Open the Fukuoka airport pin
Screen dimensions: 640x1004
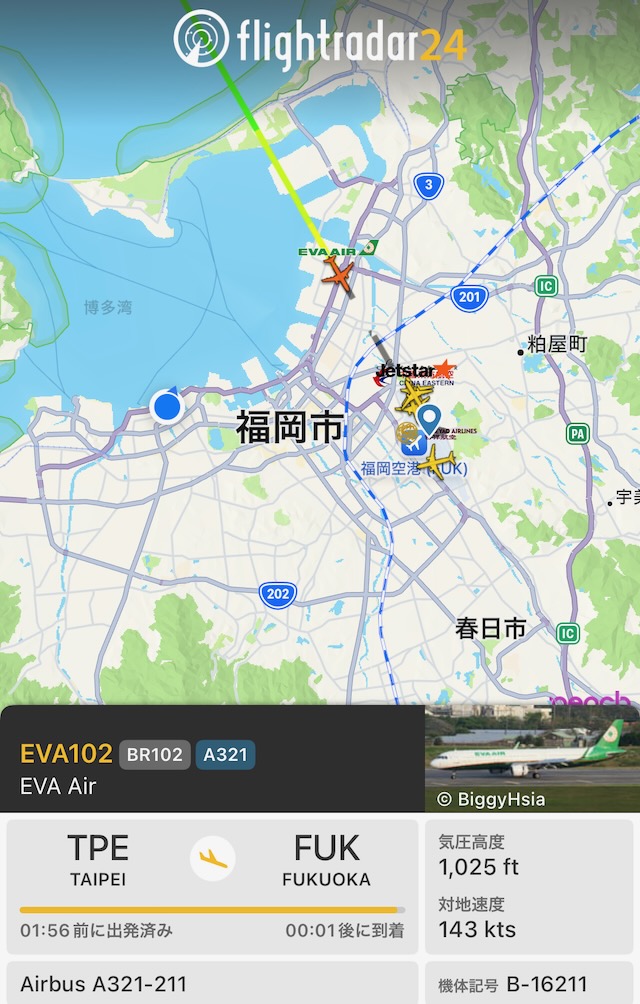click(429, 420)
